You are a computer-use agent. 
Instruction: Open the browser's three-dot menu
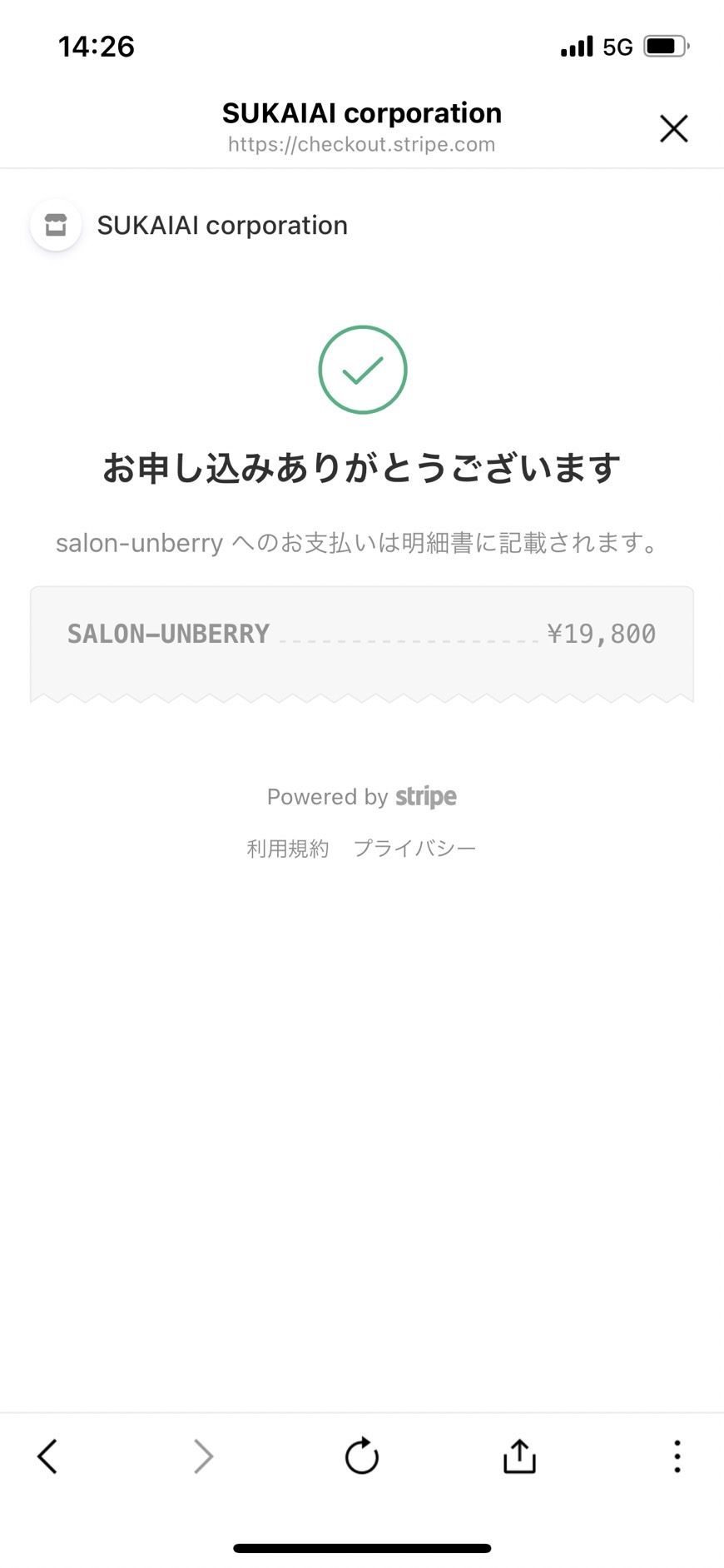coord(677,1456)
